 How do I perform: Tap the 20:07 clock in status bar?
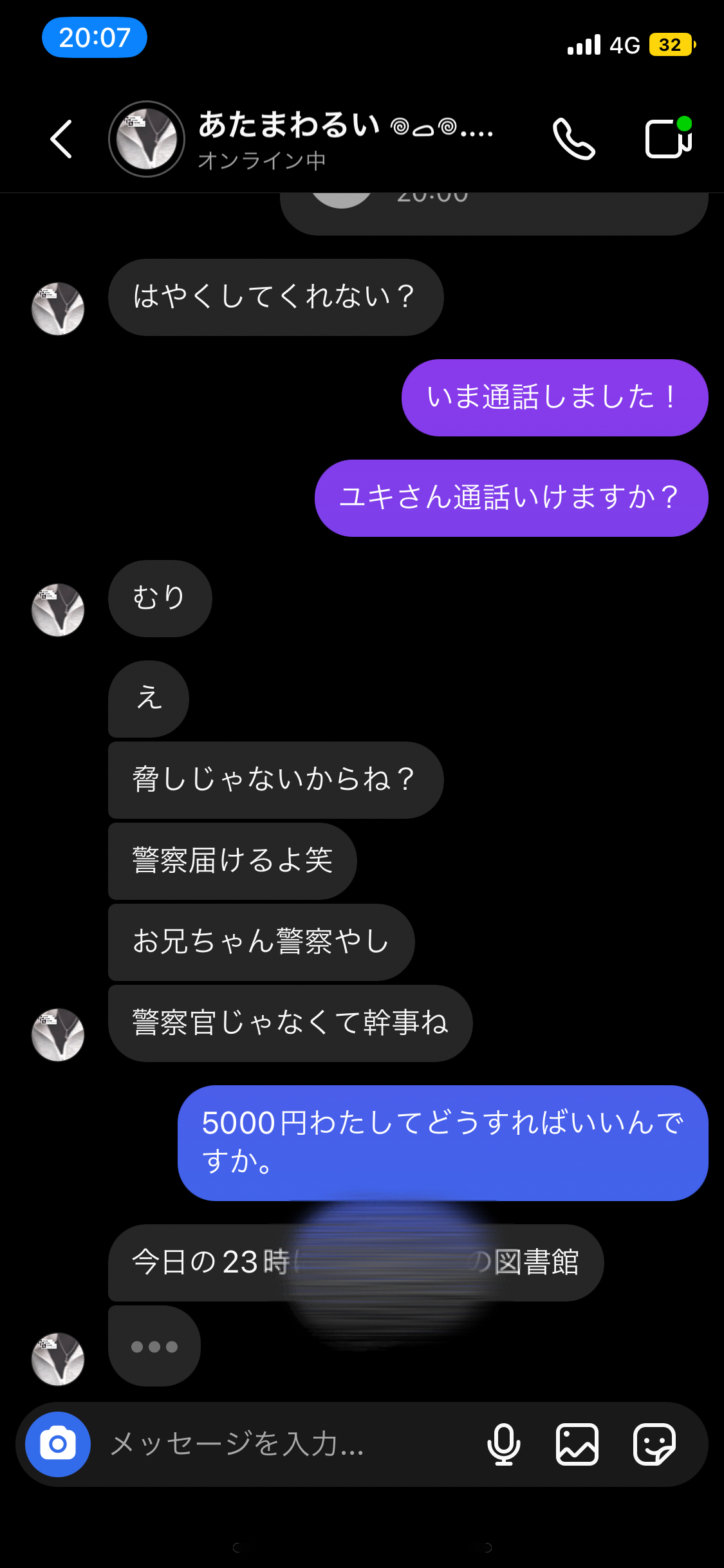coord(95,37)
